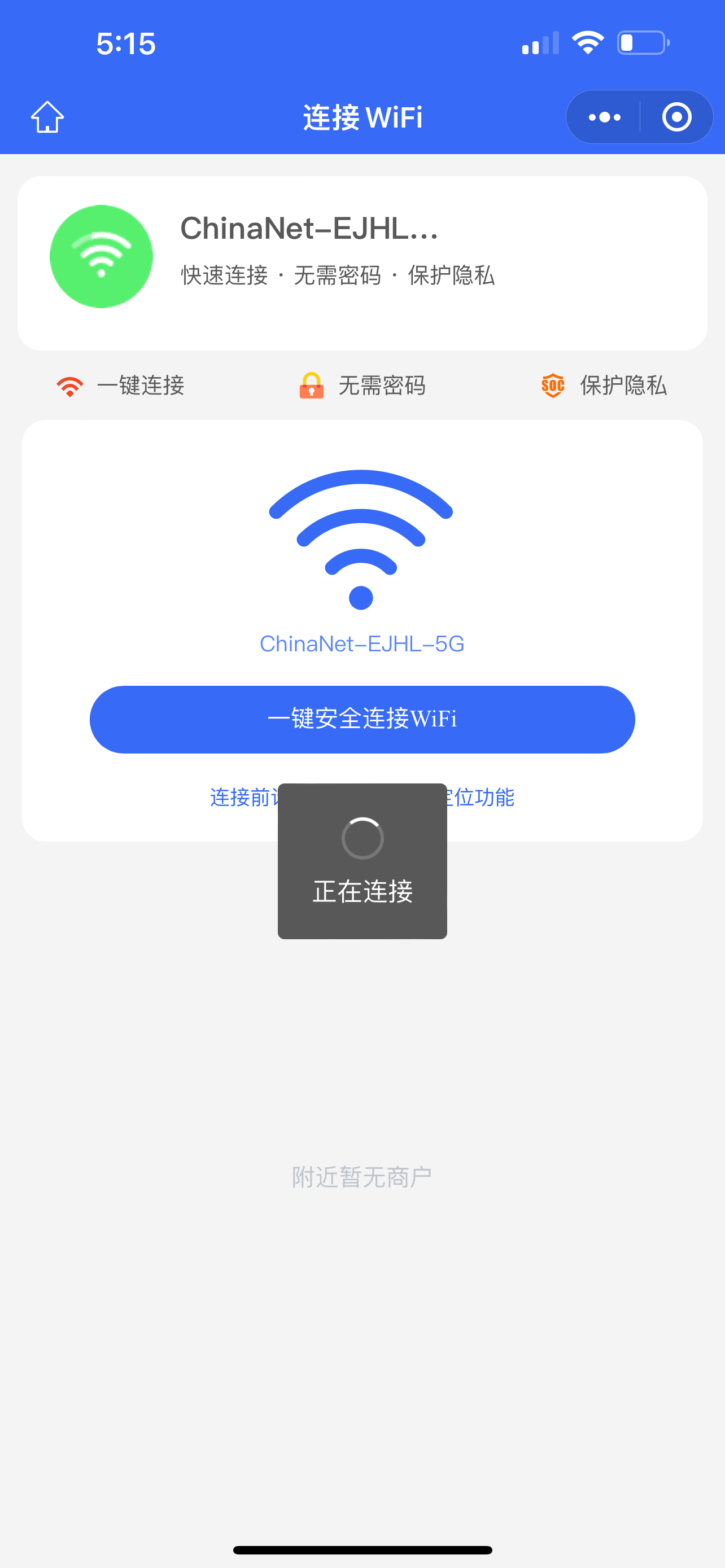Image resolution: width=725 pixels, height=1568 pixels.
Task: Tap 一键安全连接WiFi button
Action: click(x=362, y=720)
